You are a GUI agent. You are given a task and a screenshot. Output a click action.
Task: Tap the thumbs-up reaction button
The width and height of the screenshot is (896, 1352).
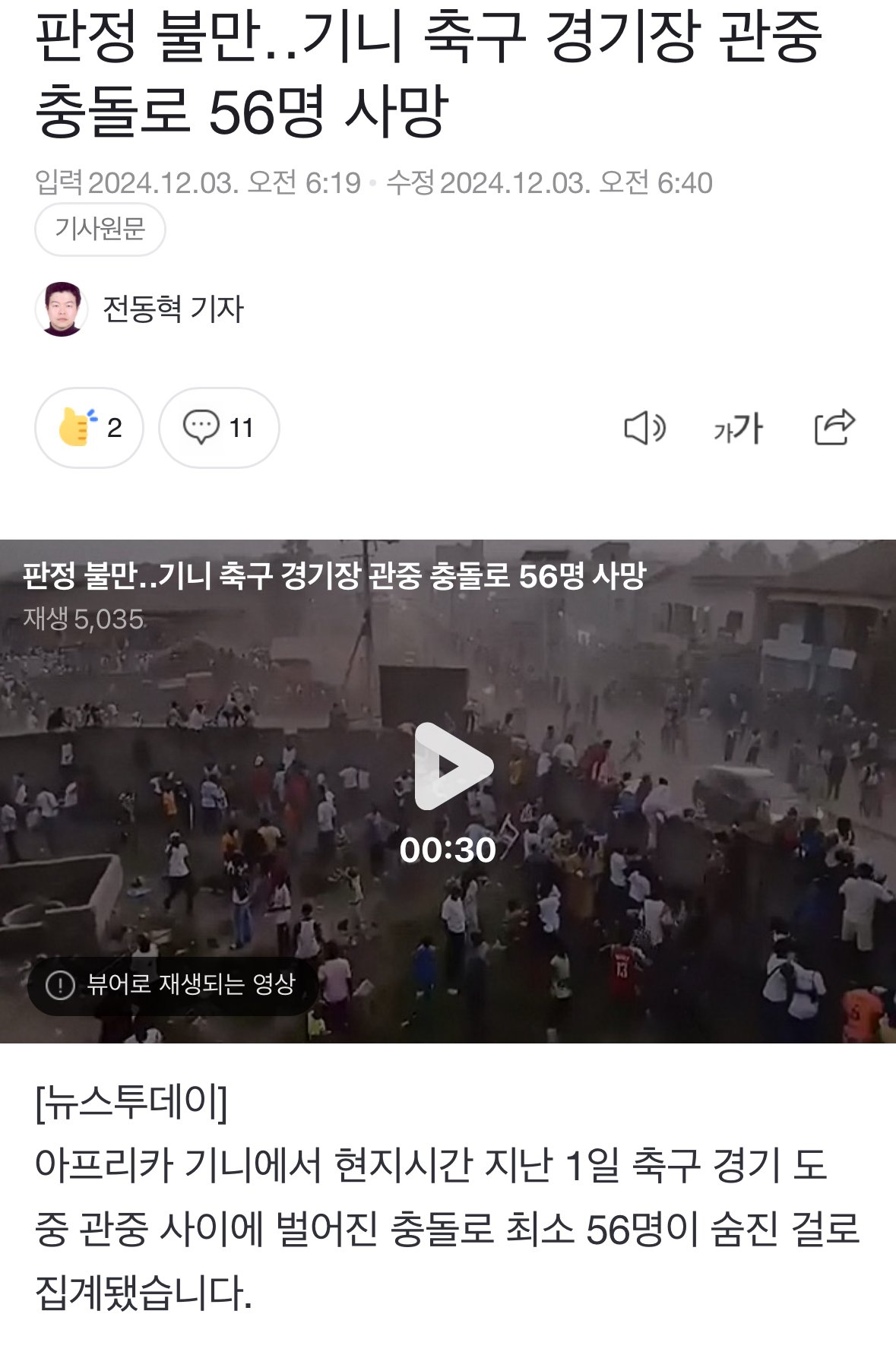pos(89,428)
